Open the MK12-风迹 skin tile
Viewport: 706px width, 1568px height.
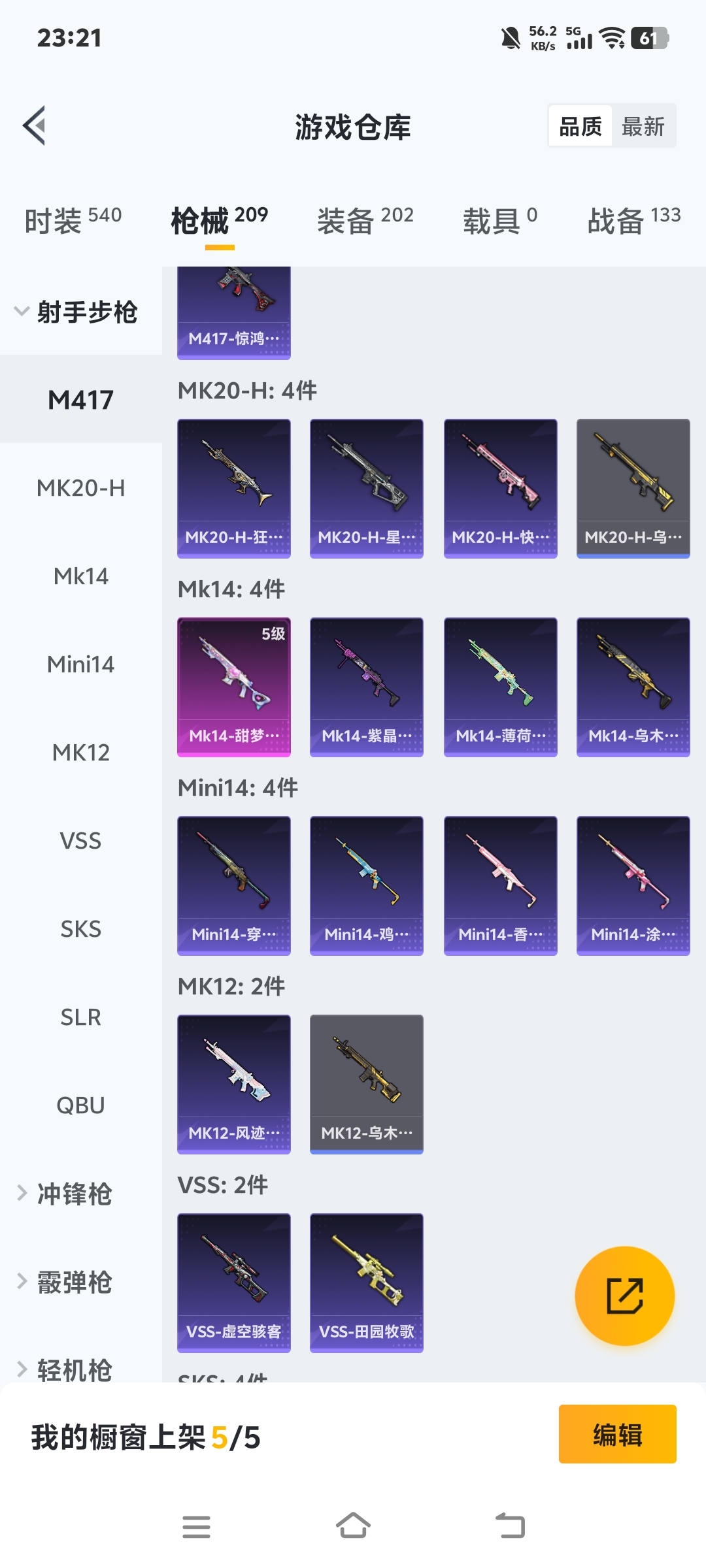coord(234,1084)
